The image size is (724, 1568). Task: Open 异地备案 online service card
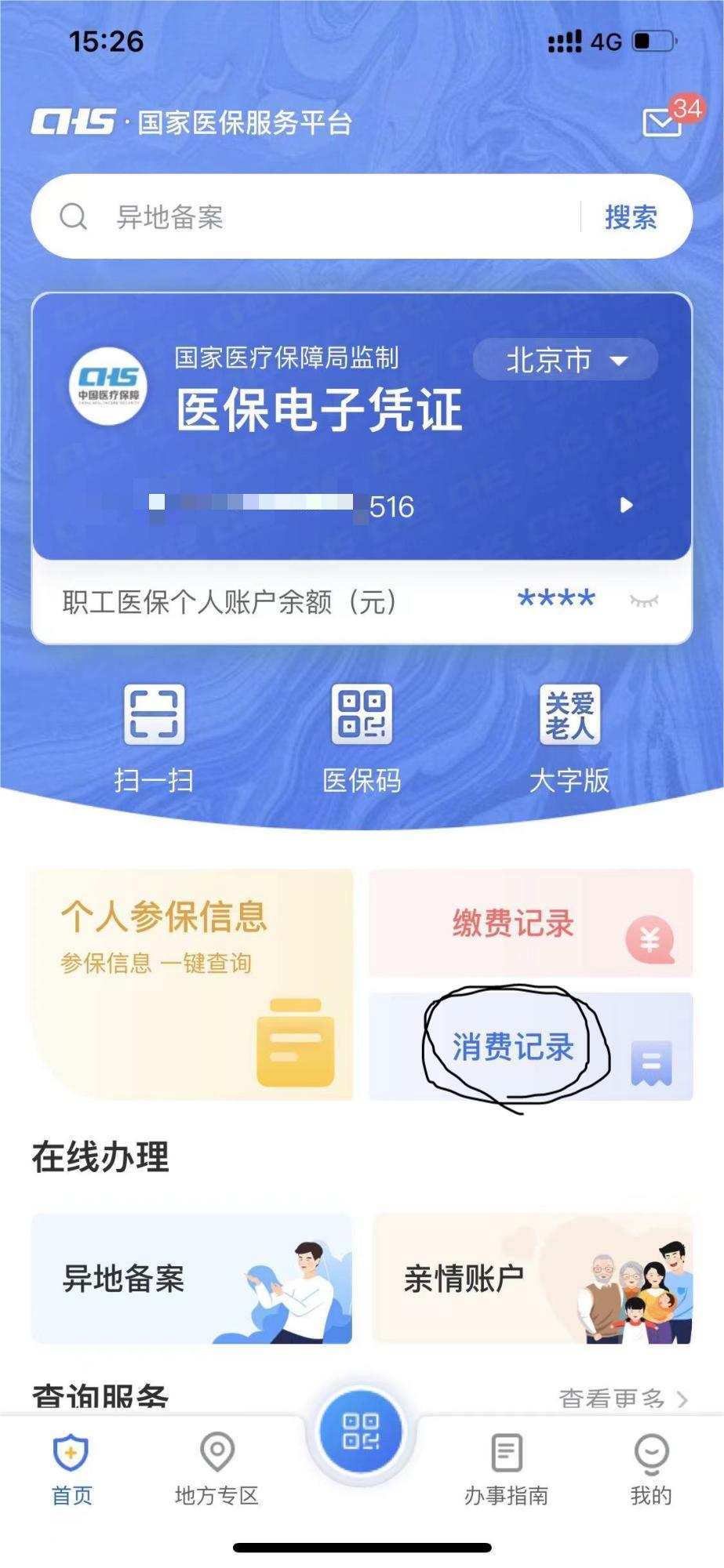tap(192, 1279)
